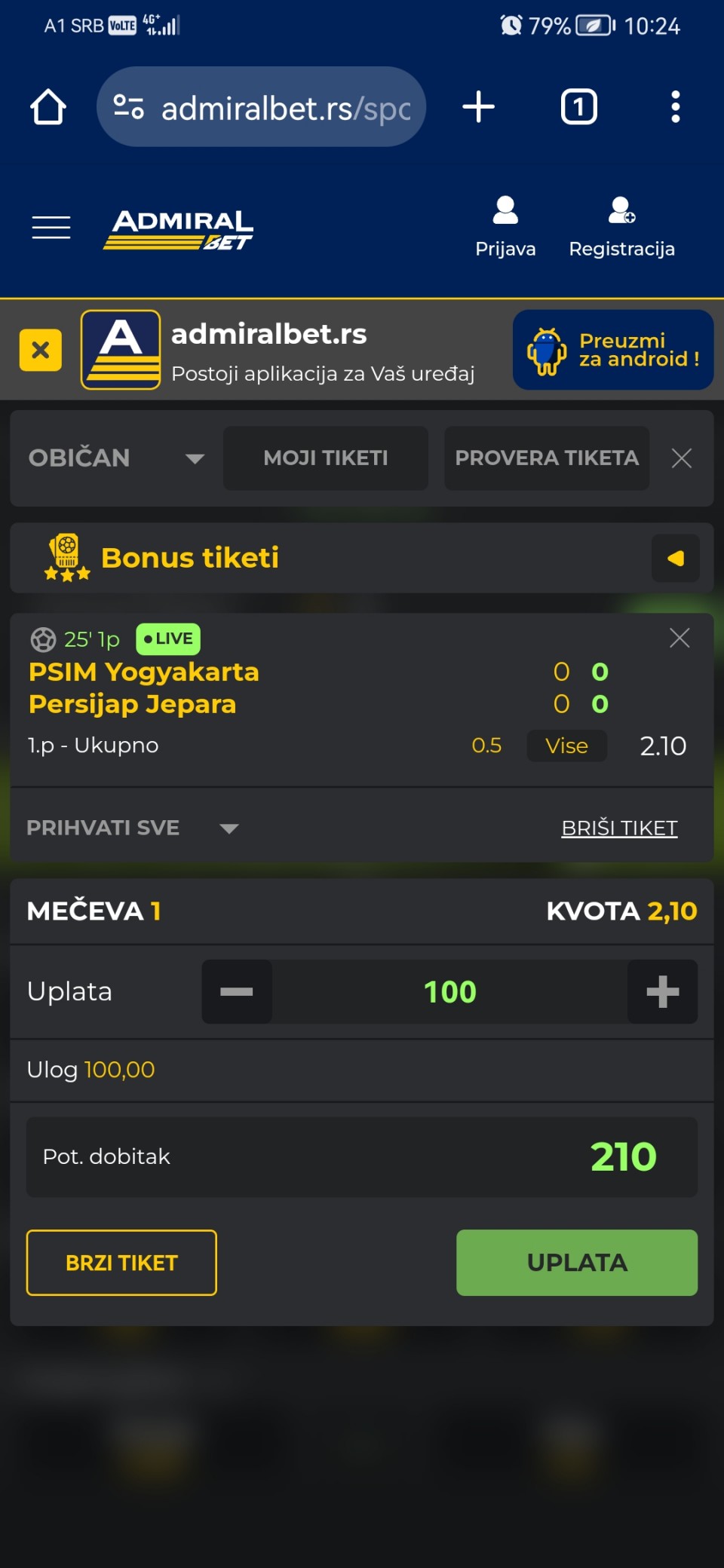Expand PRIHVATI SVE dropdown
The image size is (724, 1568).
click(133, 828)
